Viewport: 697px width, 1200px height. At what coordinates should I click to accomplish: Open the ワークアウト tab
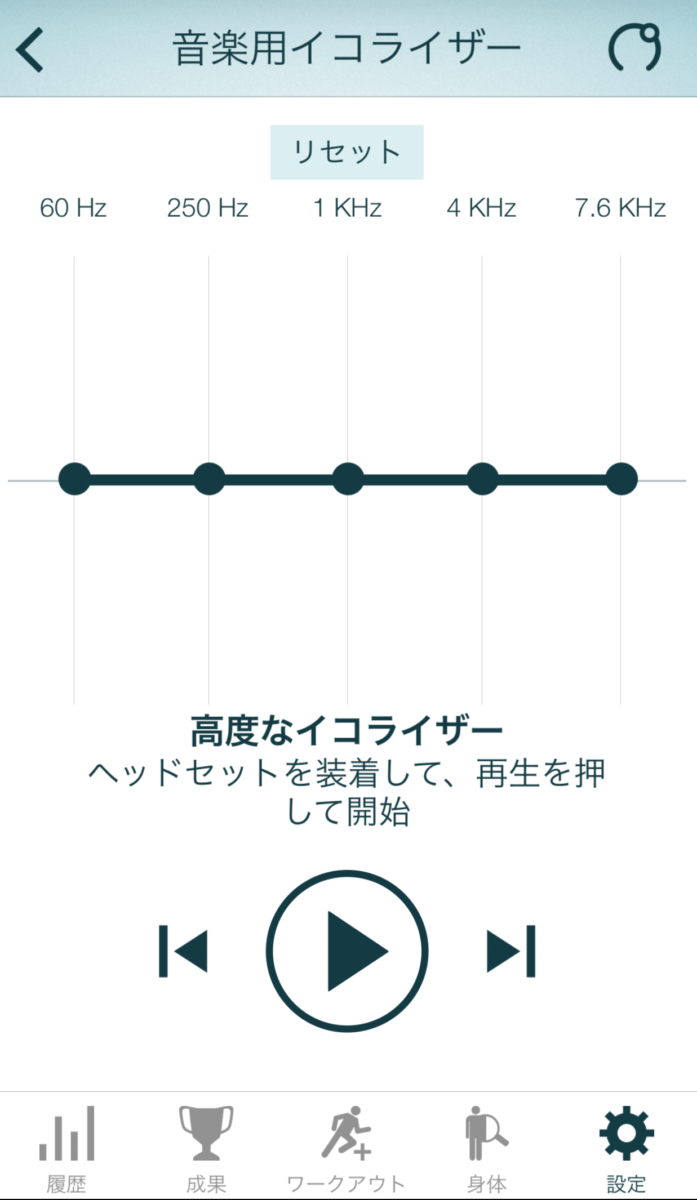[346, 1147]
